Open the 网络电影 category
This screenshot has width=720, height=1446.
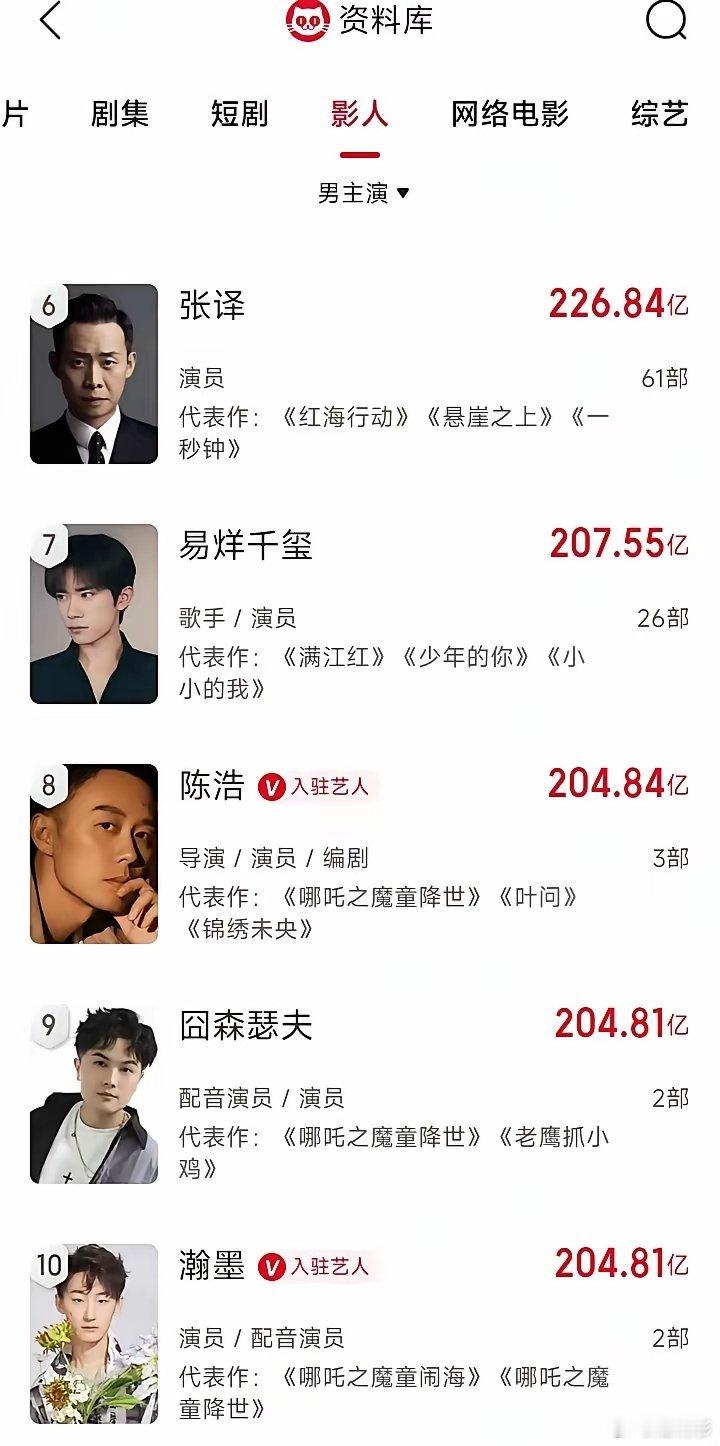coord(510,115)
